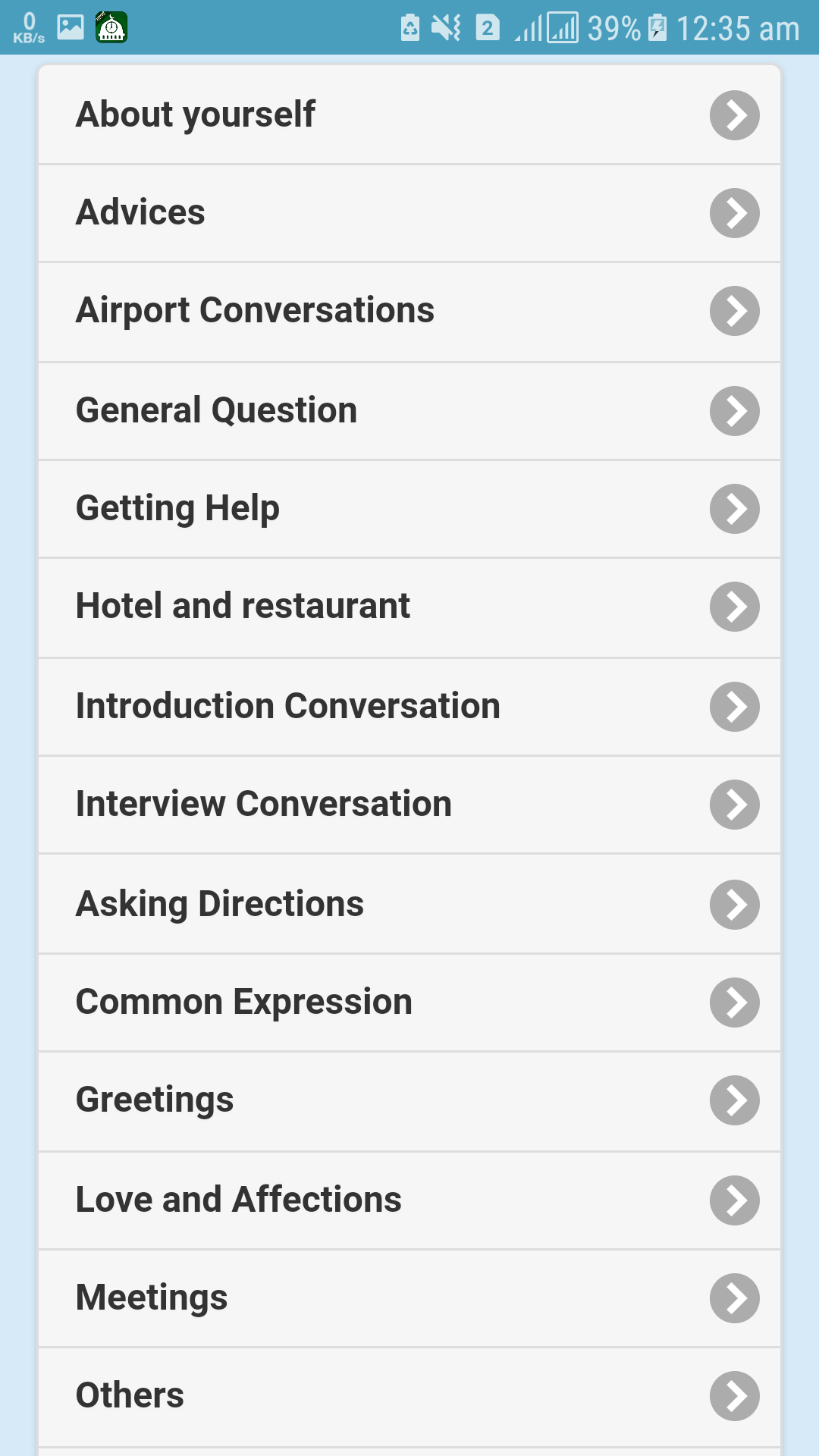The image size is (819, 1456).
Task: Open the Greetings category
Action: (409, 1101)
